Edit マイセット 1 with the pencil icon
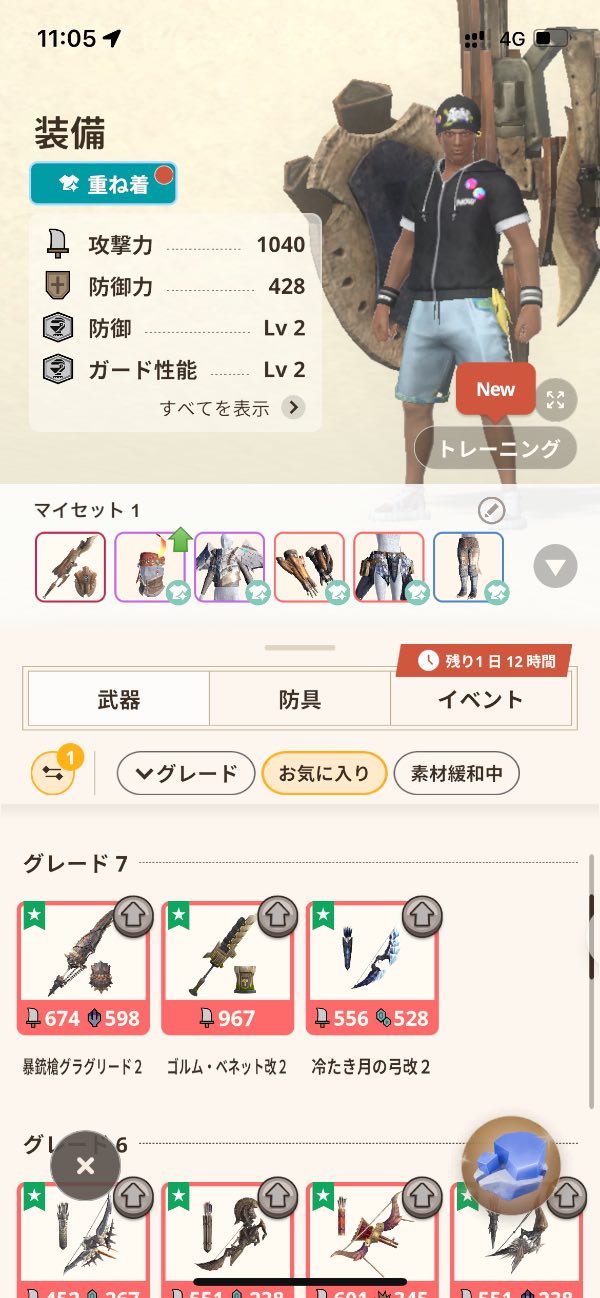Viewport: 600px width, 1298px height. click(x=491, y=511)
